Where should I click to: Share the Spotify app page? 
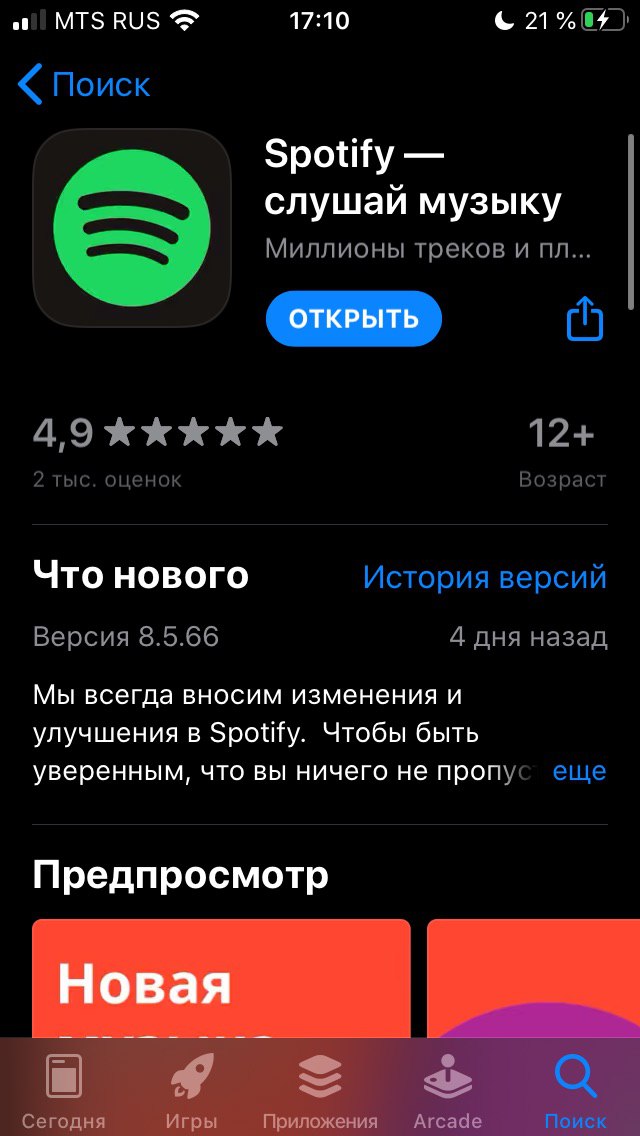coord(584,318)
